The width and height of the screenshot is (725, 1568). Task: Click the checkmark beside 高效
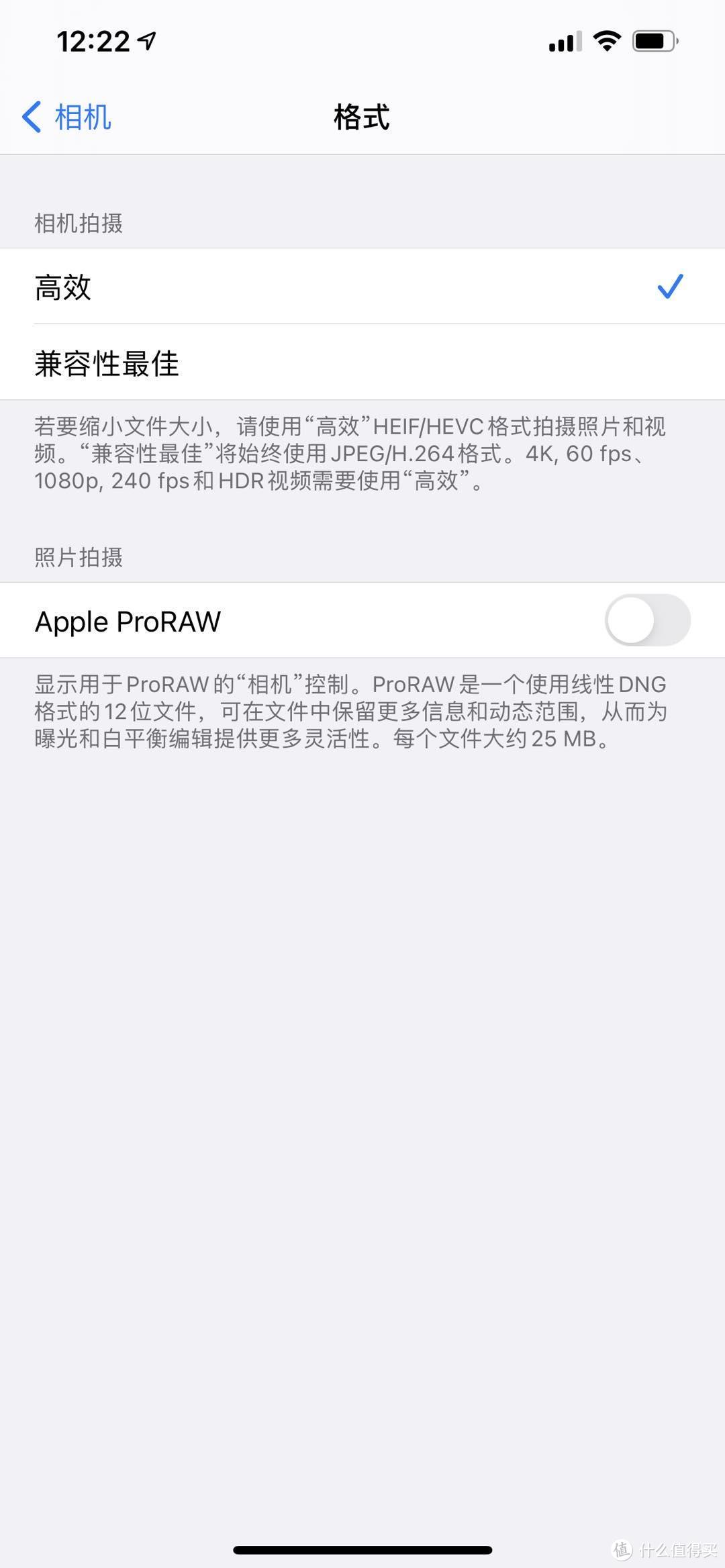point(670,287)
